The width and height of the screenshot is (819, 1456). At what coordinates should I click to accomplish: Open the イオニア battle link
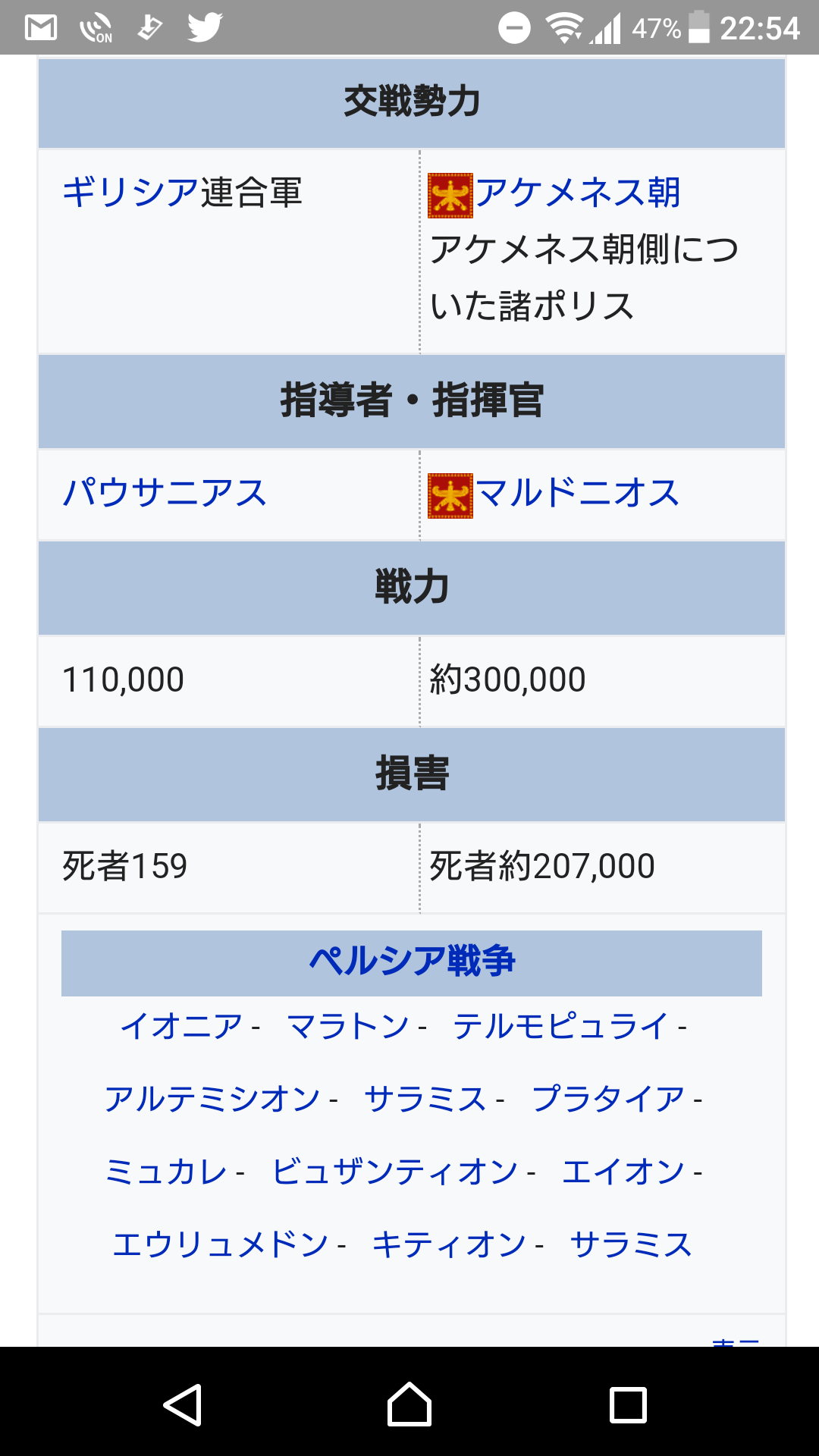tap(182, 1027)
